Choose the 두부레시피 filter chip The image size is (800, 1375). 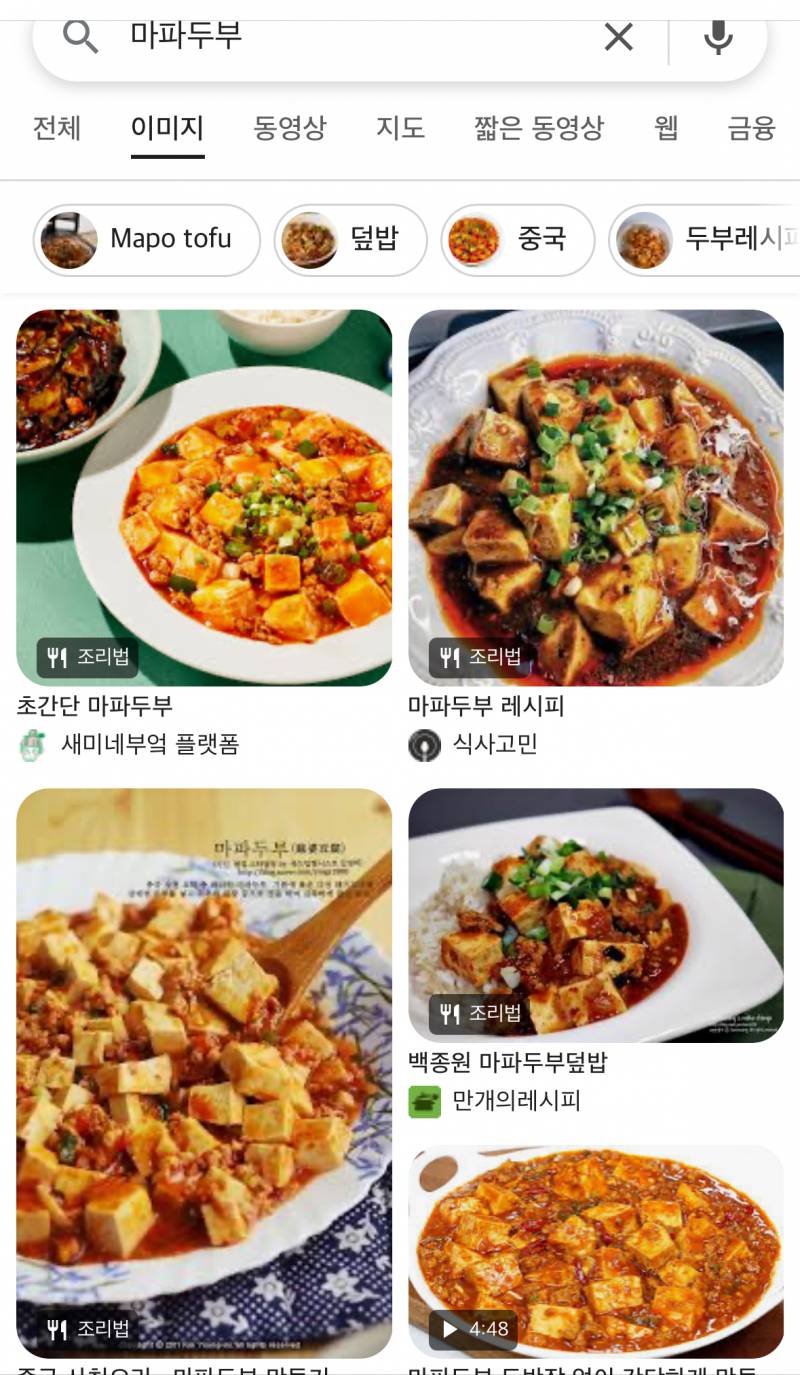click(x=704, y=240)
